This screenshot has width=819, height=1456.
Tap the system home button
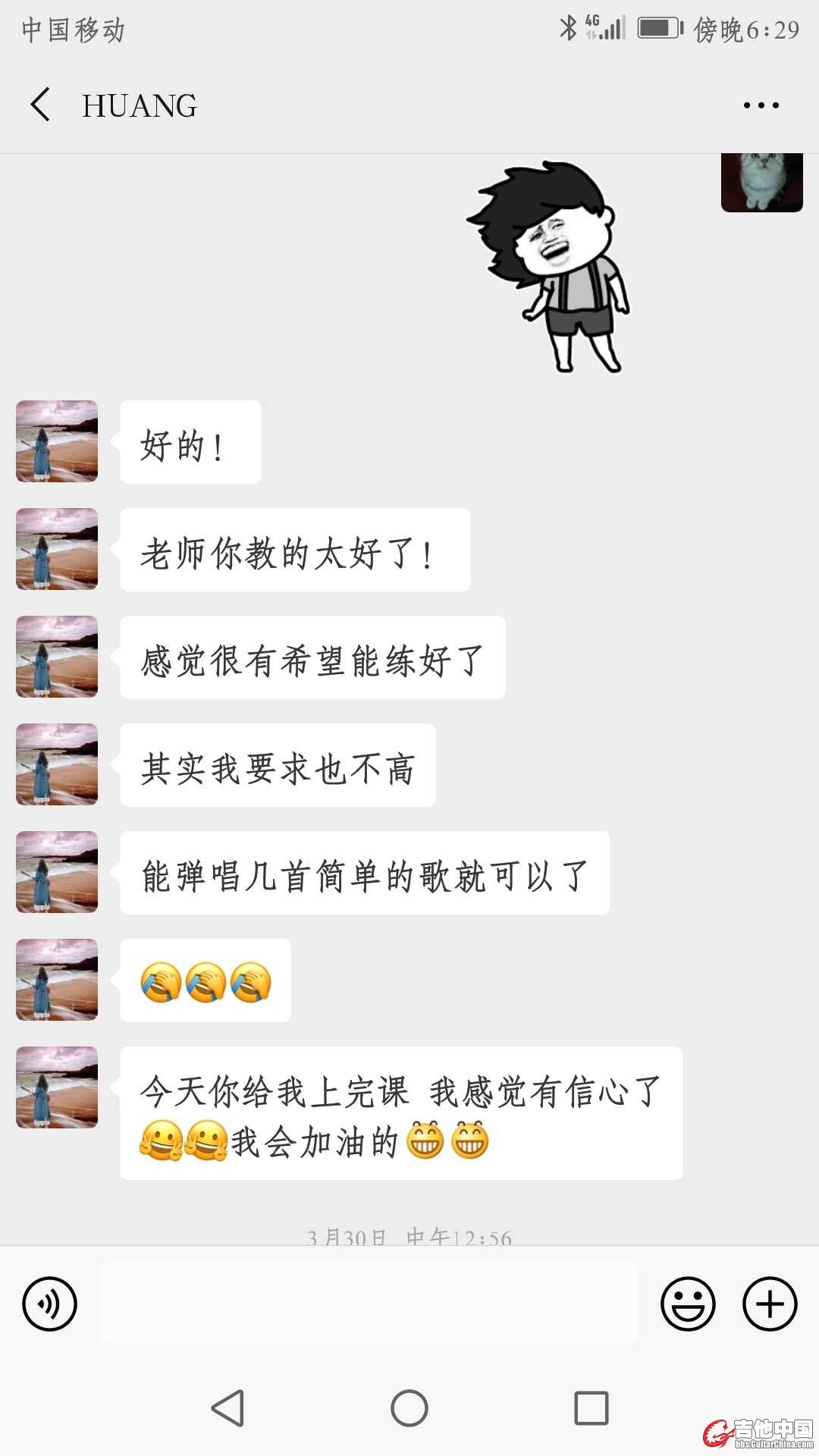pyautogui.click(x=409, y=1408)
